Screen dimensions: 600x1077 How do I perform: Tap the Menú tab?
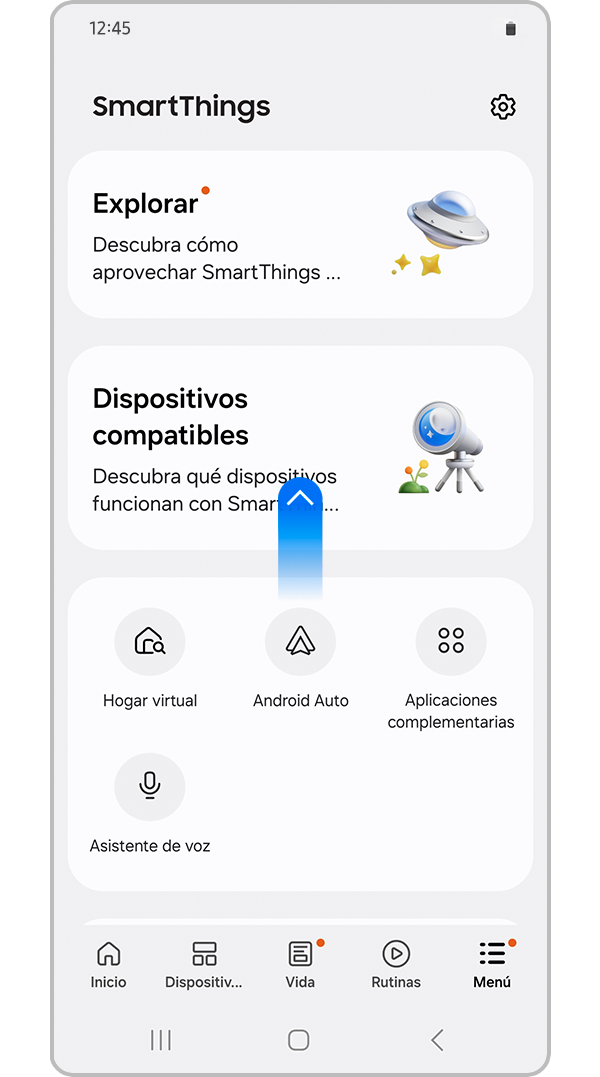click(492, 964)
